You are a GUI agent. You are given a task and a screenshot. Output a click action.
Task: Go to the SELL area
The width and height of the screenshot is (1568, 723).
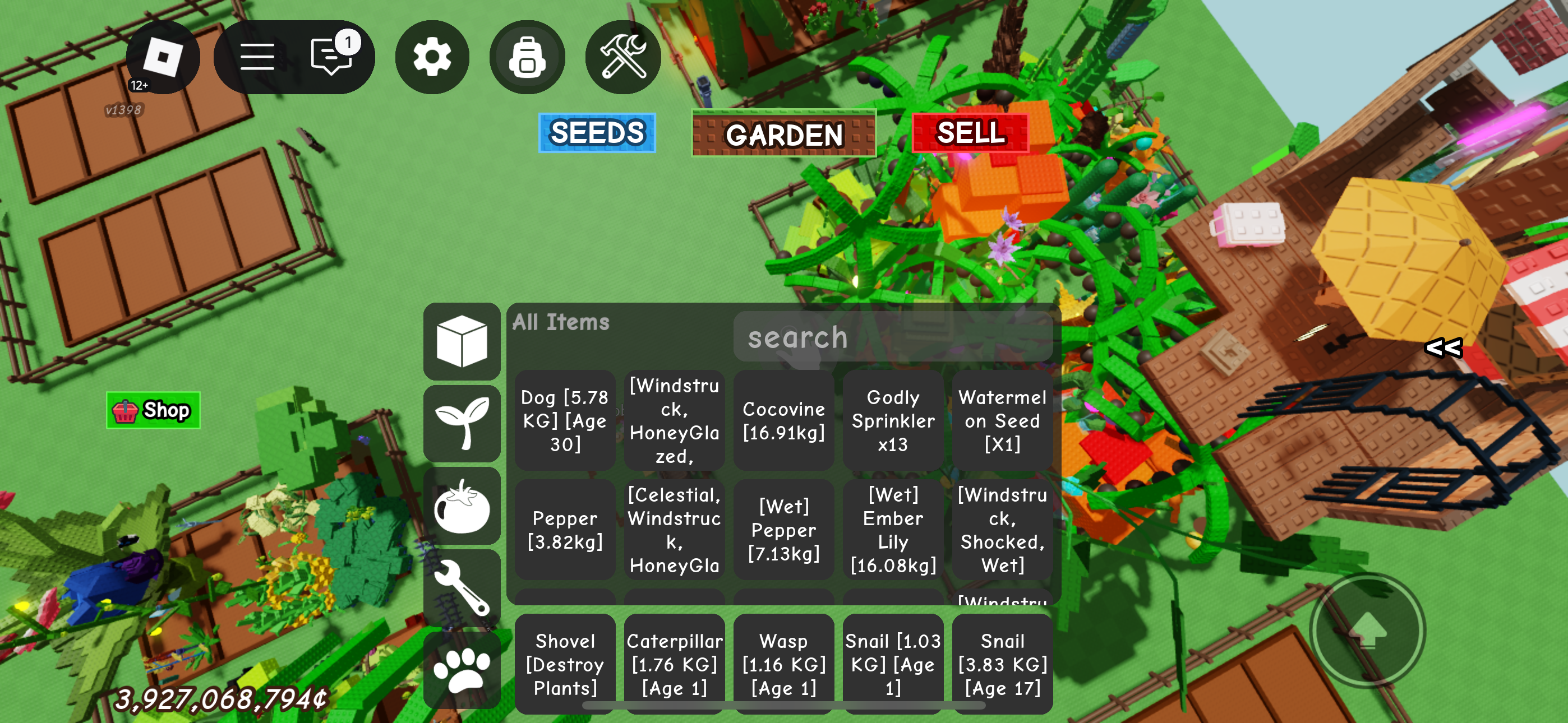970,133
